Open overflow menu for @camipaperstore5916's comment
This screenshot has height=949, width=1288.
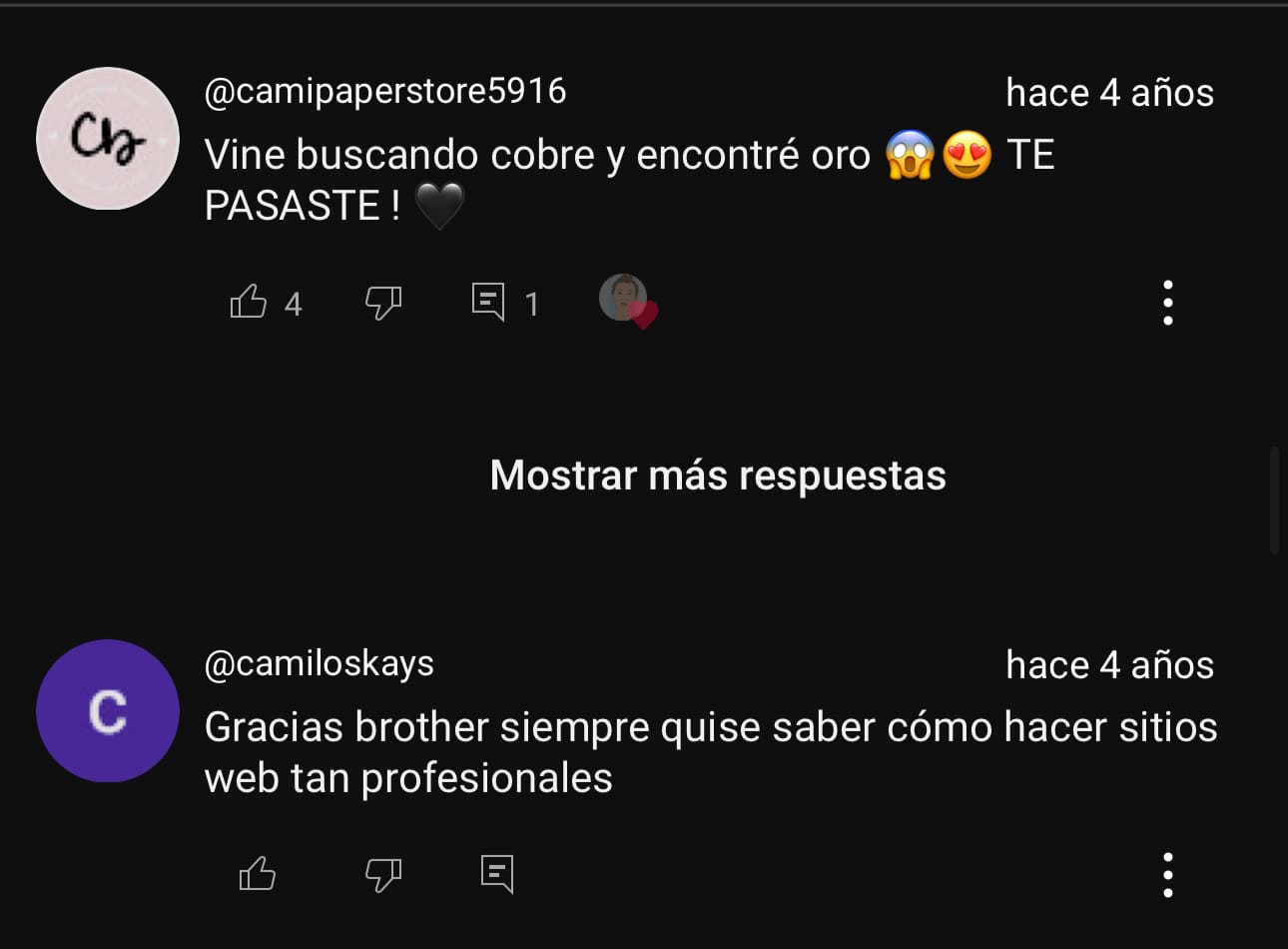pos(1167,302)
